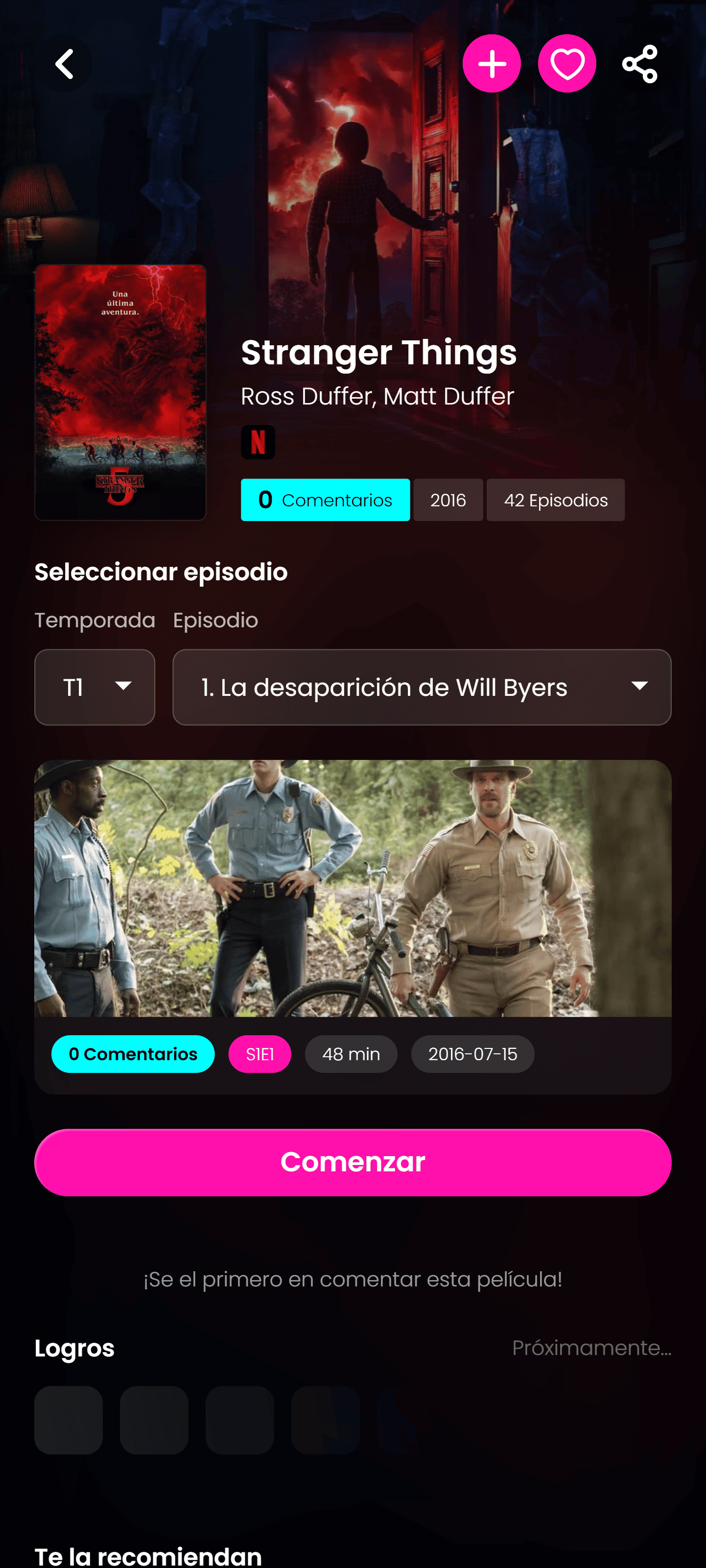This screenshot has height=1568, width=706.
Task: Add the series using the plus icon
Action: pos(492,64)
